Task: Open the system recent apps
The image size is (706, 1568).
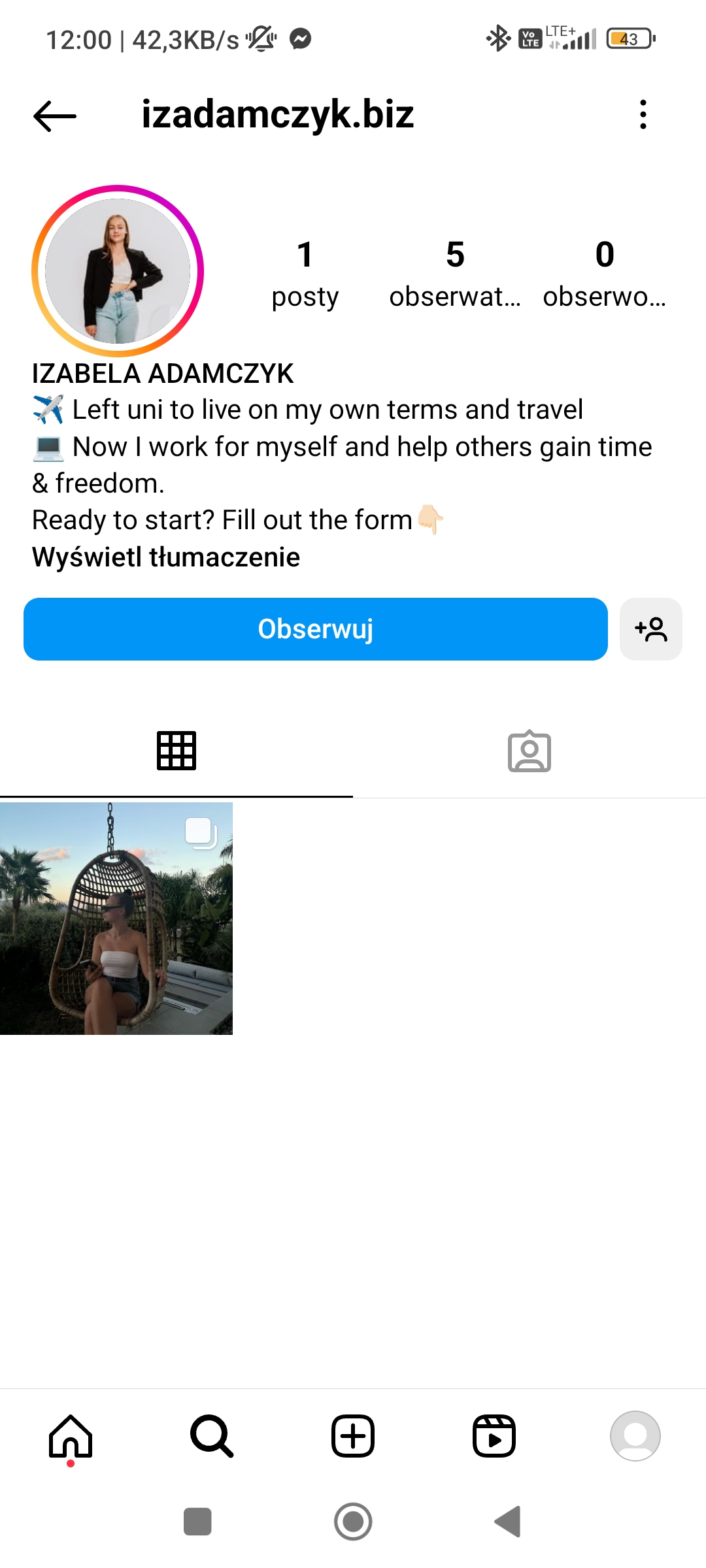Action: click(197, 1522)
